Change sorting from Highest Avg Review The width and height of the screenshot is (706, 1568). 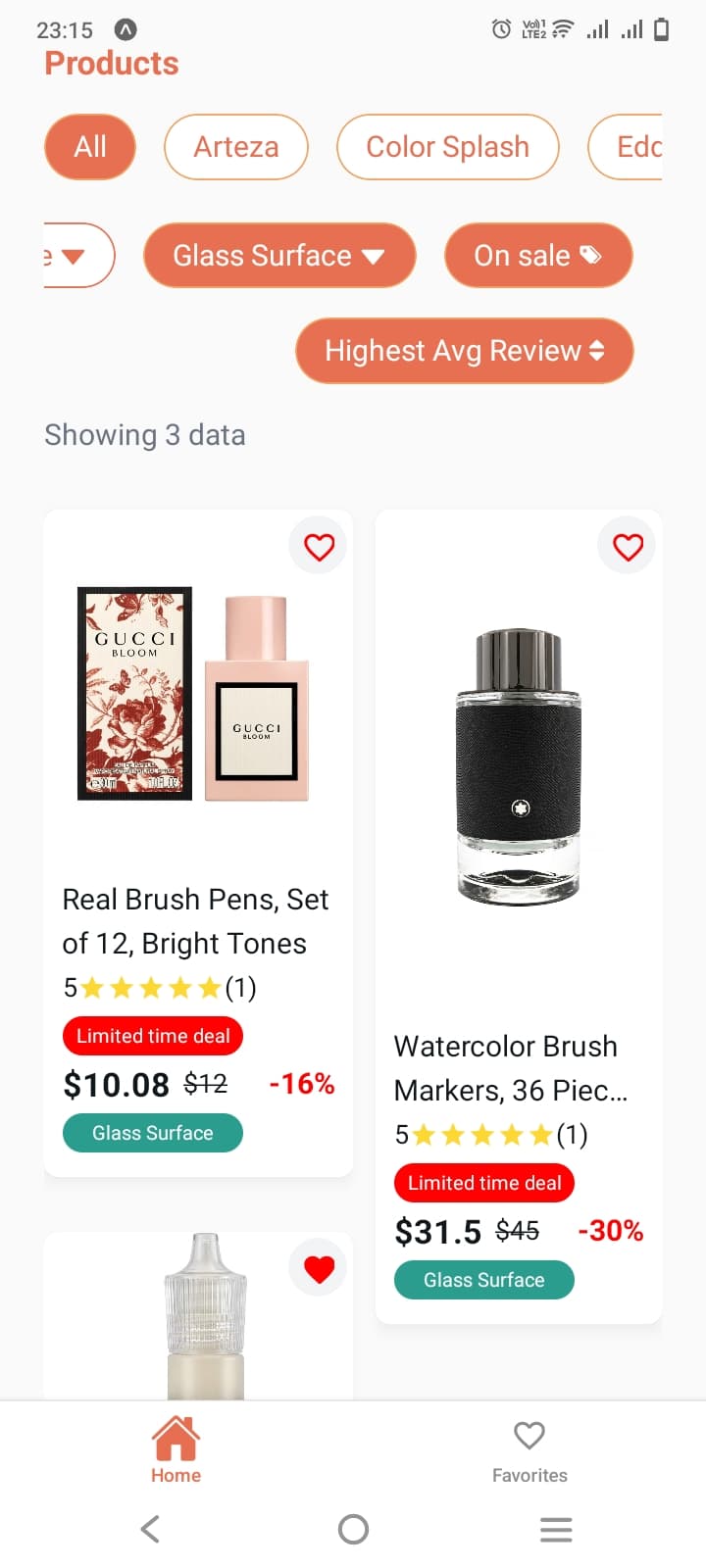[x=464, y=351]
